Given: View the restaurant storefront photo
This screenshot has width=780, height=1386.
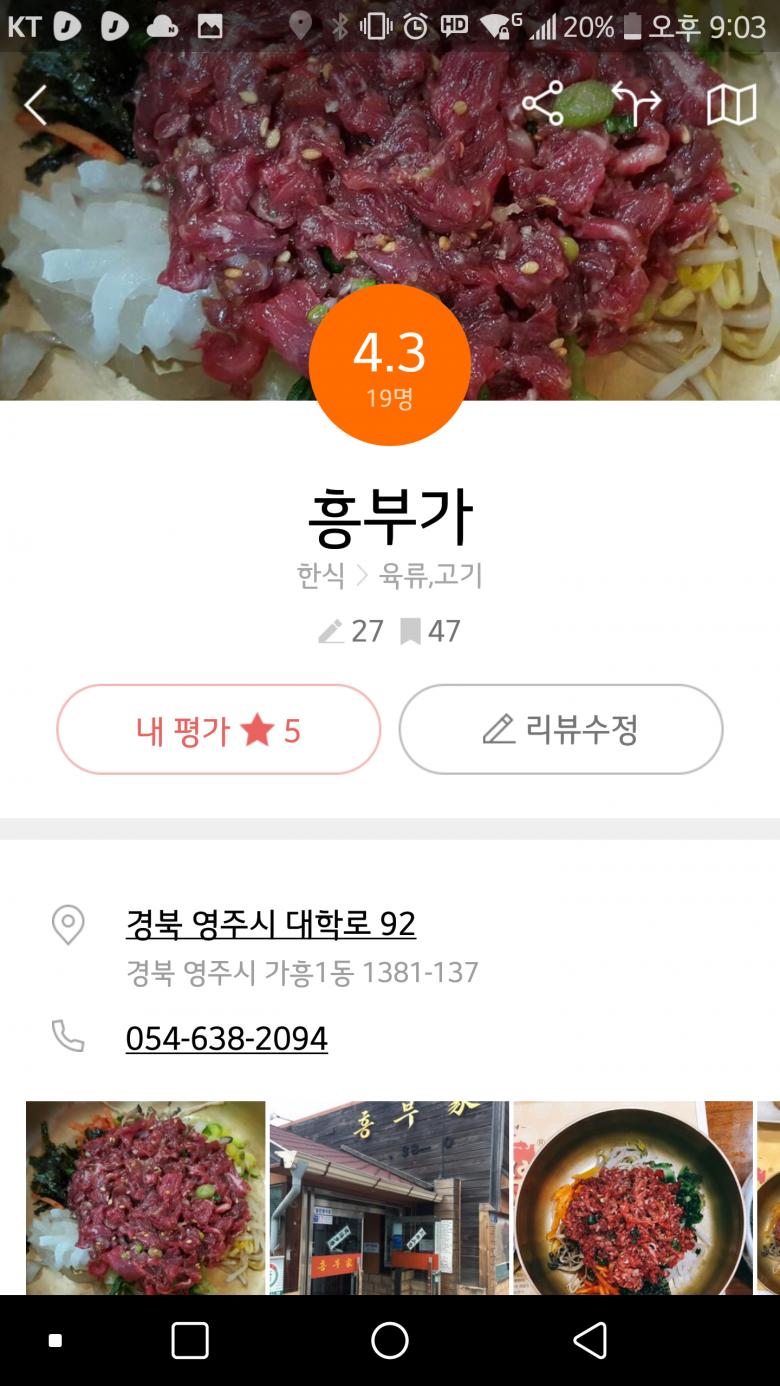Looking at the screenshot, I should click(389, 1197).
